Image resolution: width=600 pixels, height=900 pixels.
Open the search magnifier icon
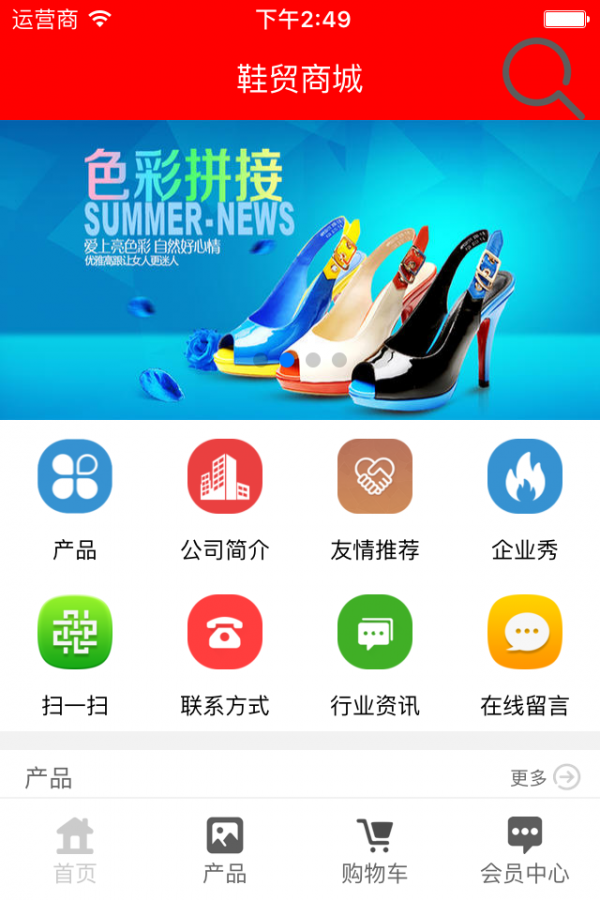(x=542, y=78)
